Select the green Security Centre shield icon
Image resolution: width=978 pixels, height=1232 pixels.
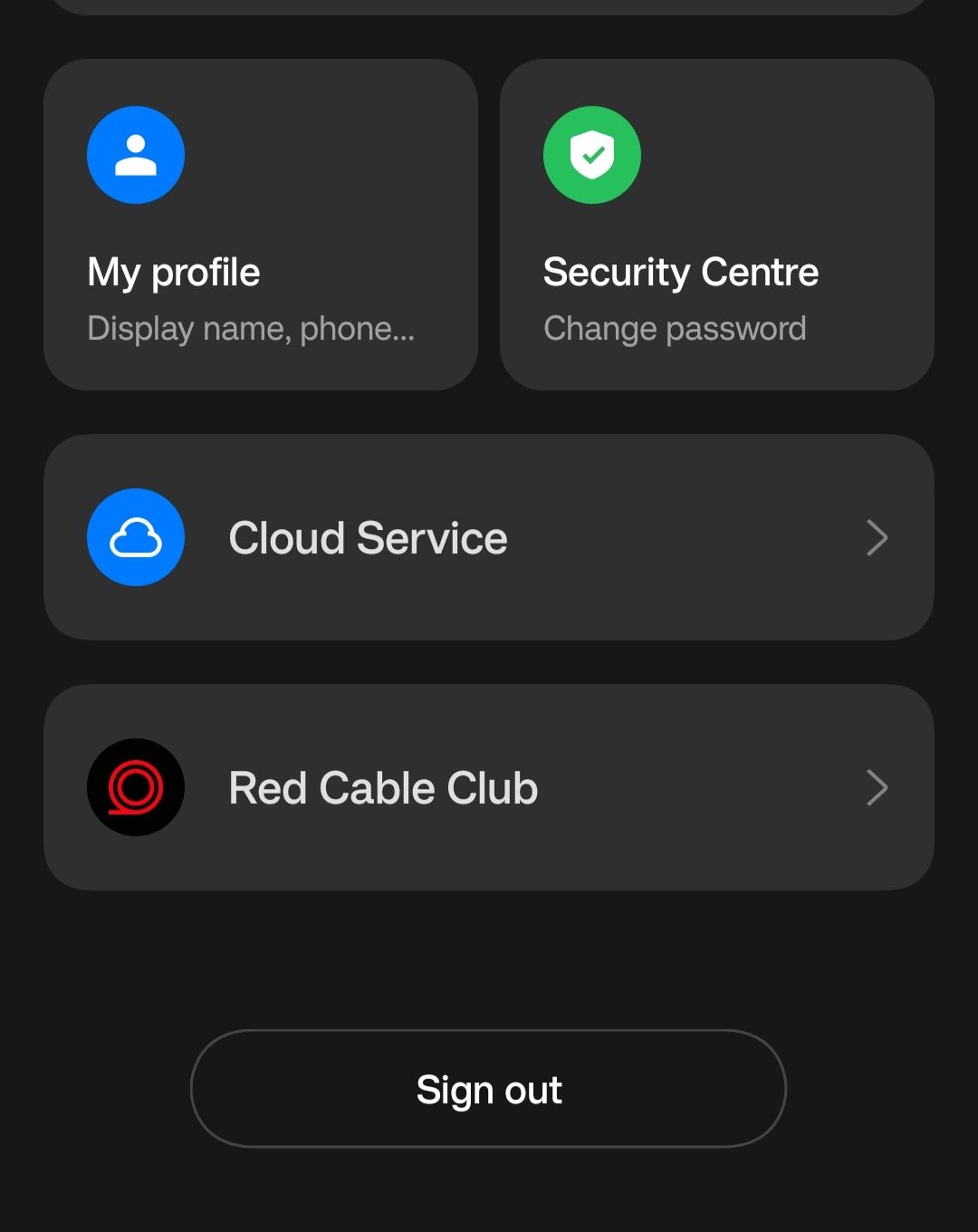point(591,155)
